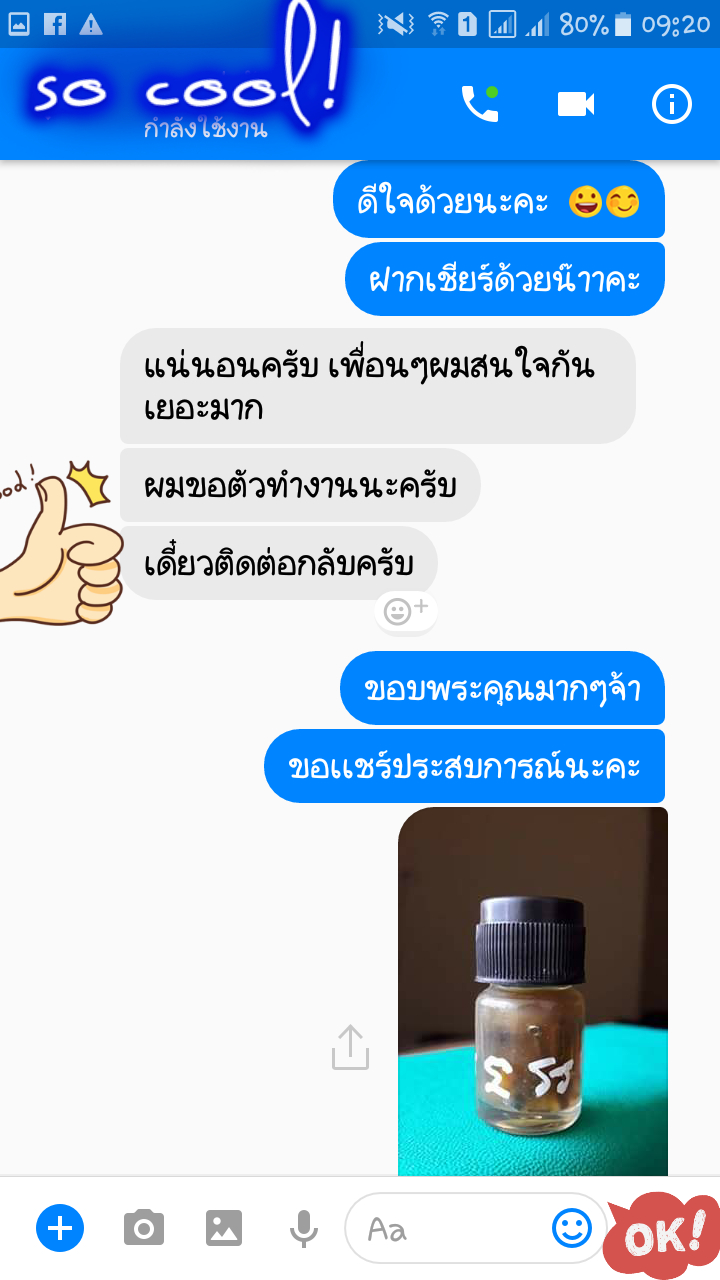The height and width of the screenshot is (1280, 720).
Task: Tap the message bubble saying ขอบพระคุณมากๆจ้า
Action: click(x=502, y=688)
